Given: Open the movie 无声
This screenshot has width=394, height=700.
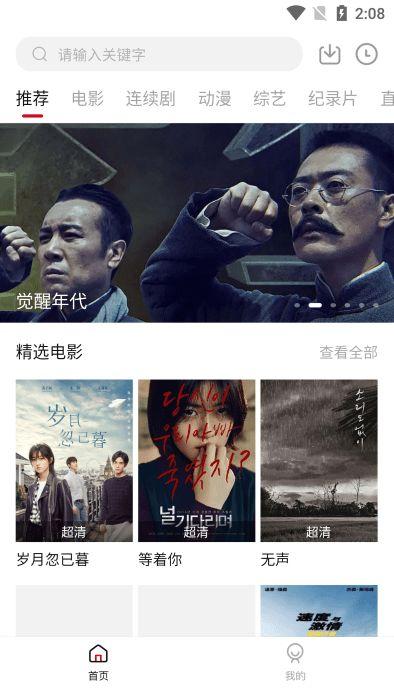Looking at the screenshot, I should 319,473.
